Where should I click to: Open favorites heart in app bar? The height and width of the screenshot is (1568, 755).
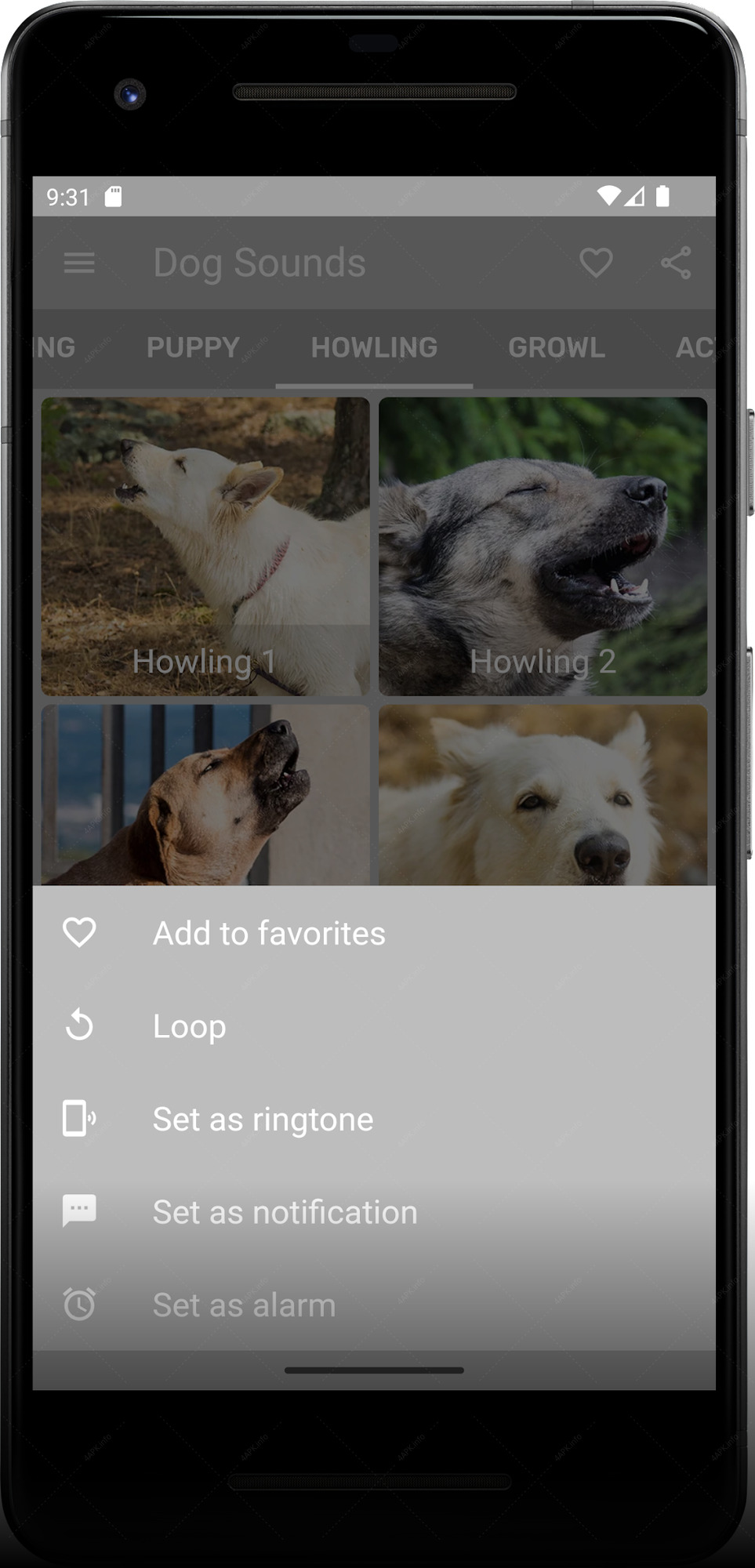[596, 263]
